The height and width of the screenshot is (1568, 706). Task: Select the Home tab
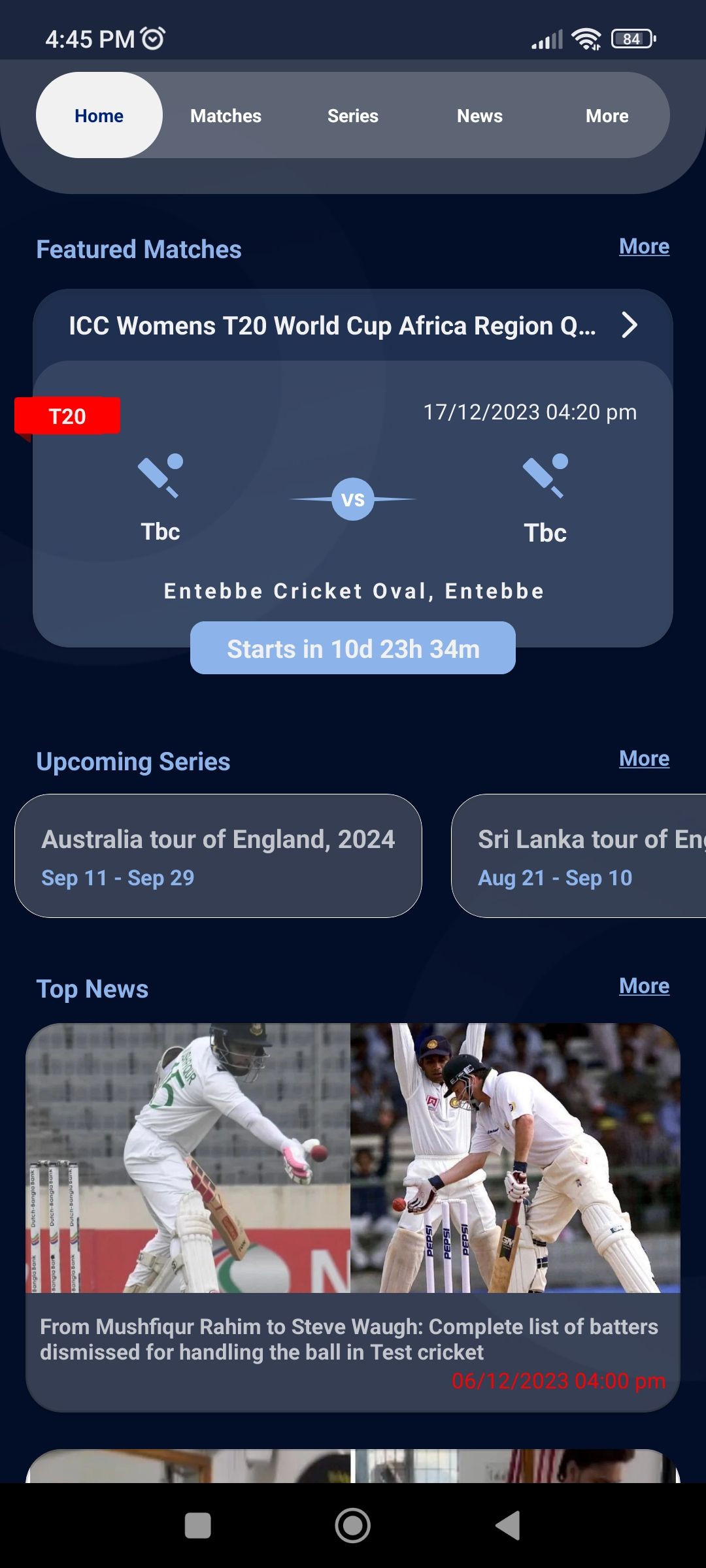(x=99, y=116)
